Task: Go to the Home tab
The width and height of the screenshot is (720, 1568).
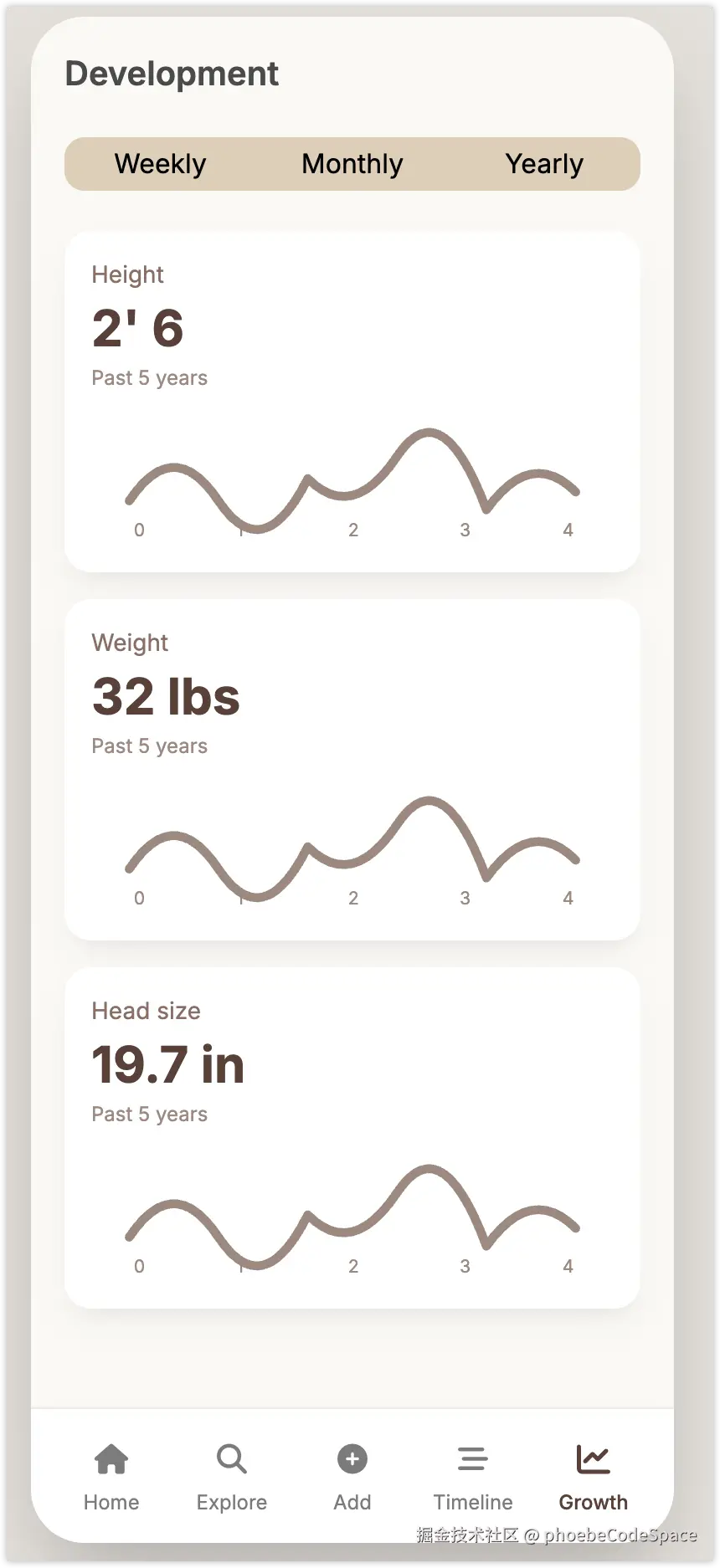Action: pyautogui.click(x=111, y=1477)
